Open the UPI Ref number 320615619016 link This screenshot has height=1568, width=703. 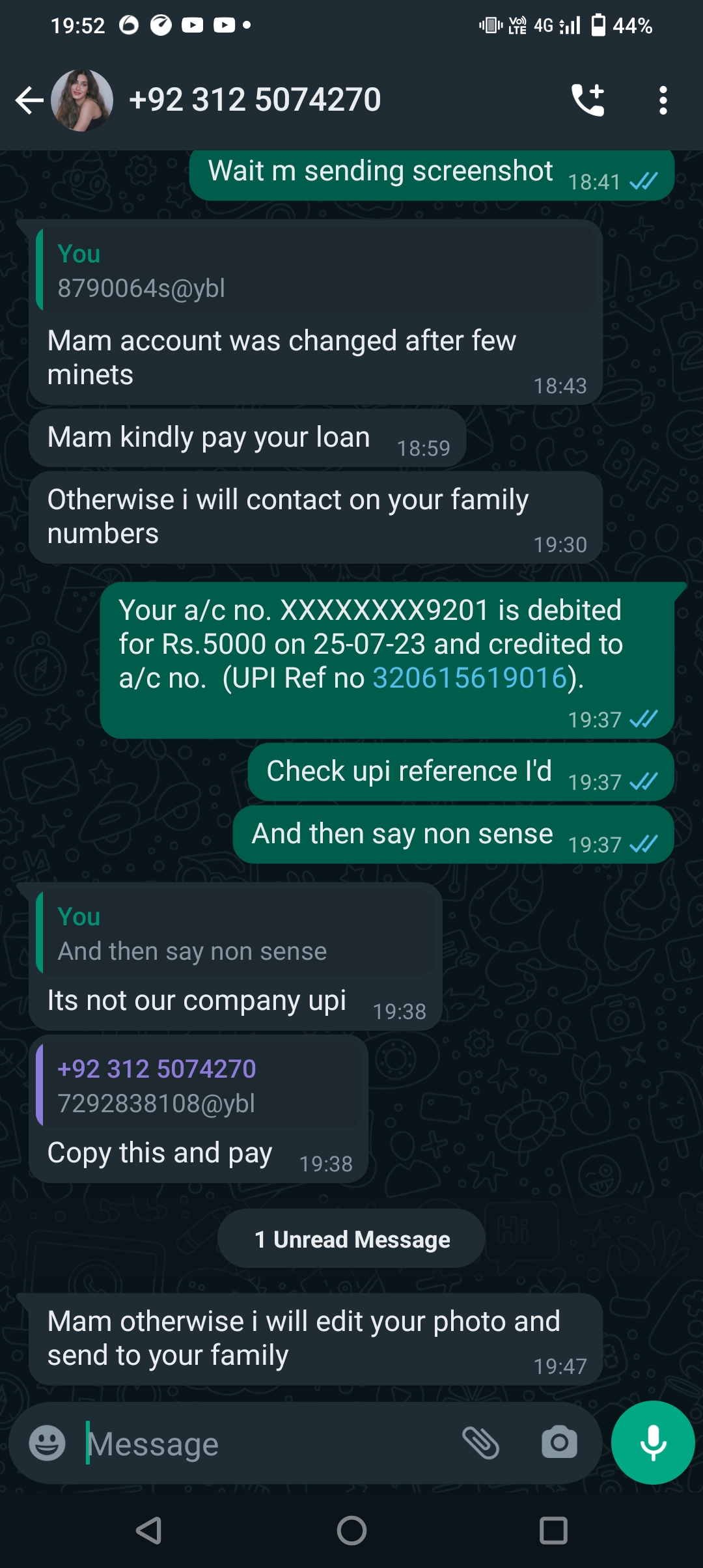pyautogui.click(x=469, y=678)
